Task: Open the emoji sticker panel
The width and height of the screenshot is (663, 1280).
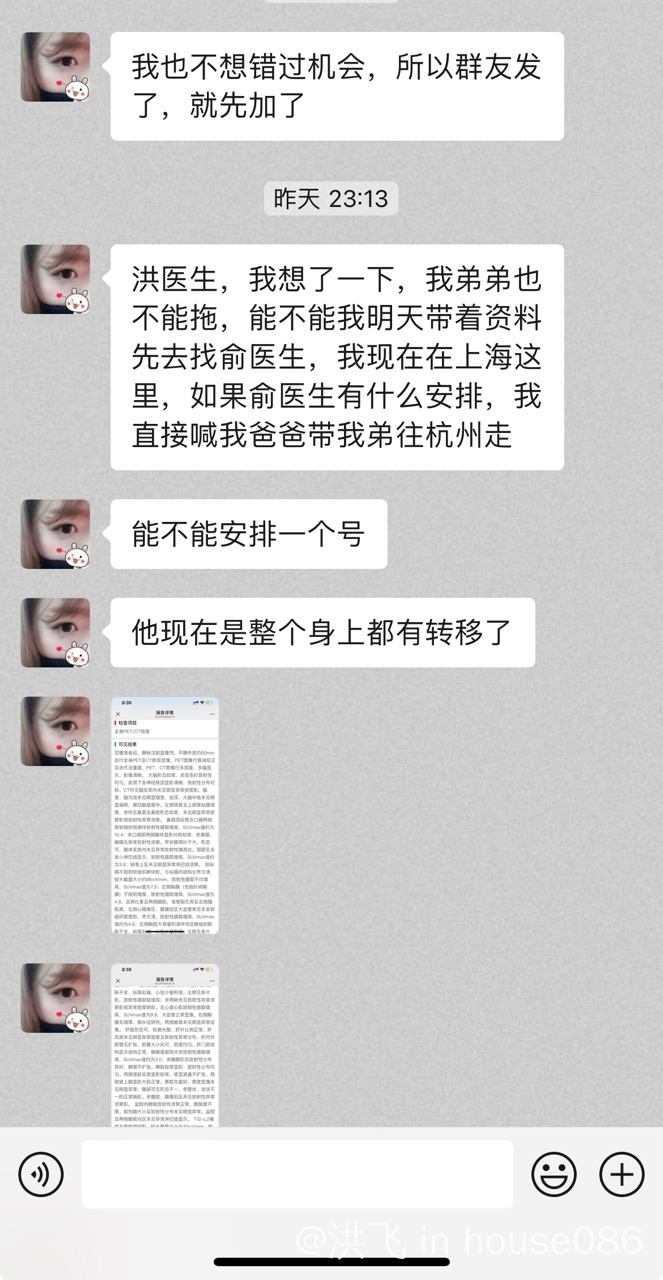Action: [553, 1173]
